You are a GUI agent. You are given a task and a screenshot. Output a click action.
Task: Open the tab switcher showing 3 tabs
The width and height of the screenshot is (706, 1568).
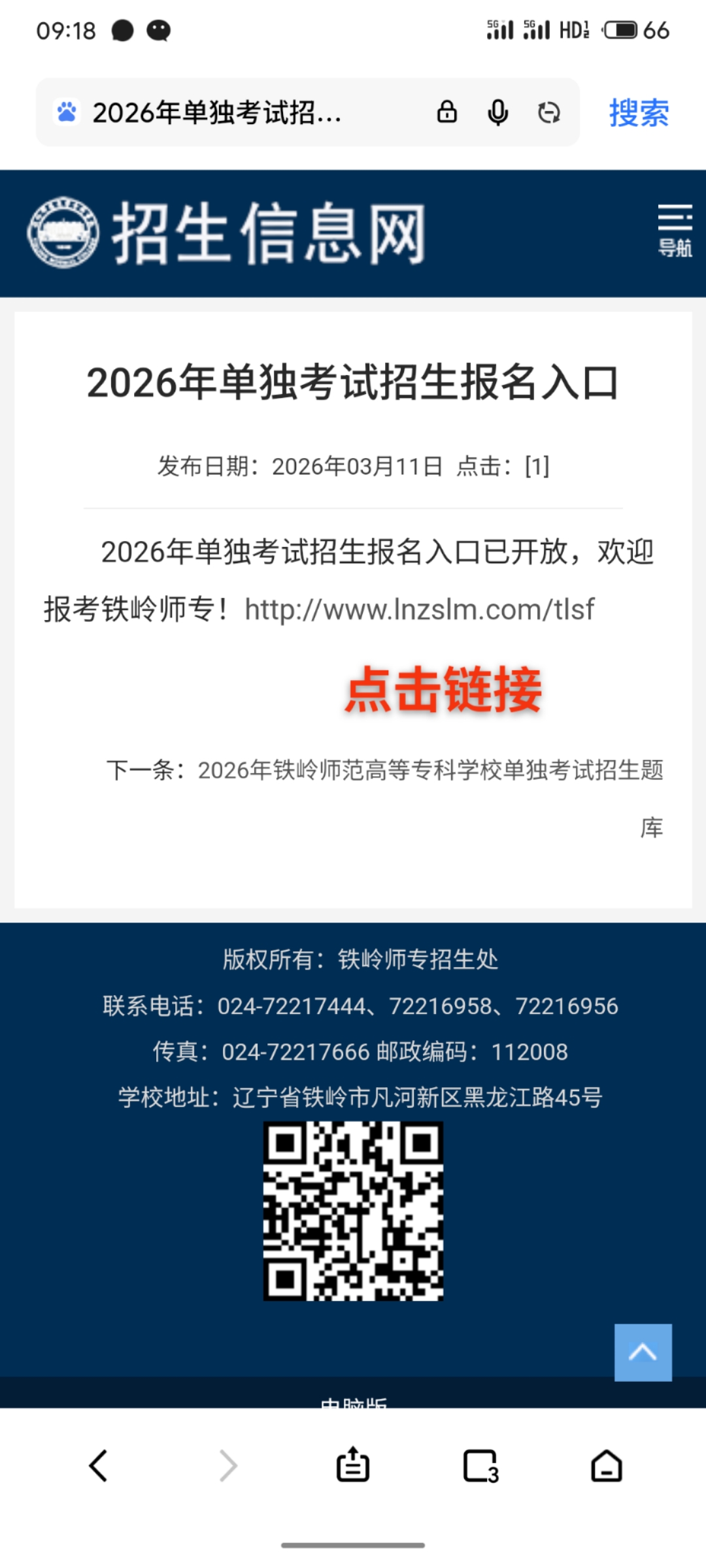(480, 1465)
